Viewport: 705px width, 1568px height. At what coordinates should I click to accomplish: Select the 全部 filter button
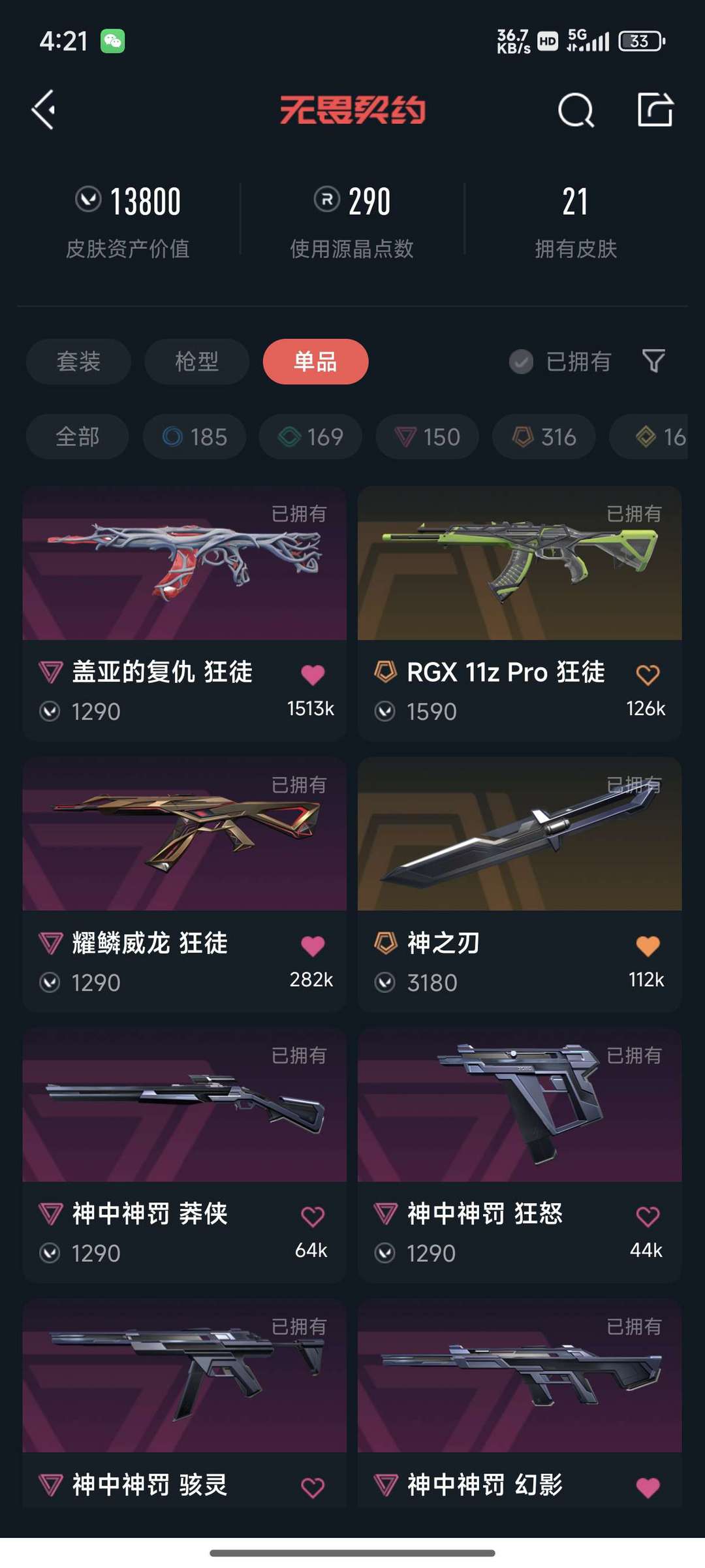coord(76,437)
